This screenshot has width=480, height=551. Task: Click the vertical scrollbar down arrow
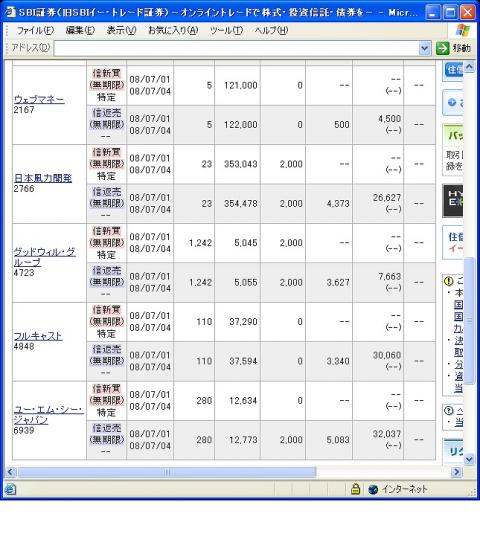469,459
